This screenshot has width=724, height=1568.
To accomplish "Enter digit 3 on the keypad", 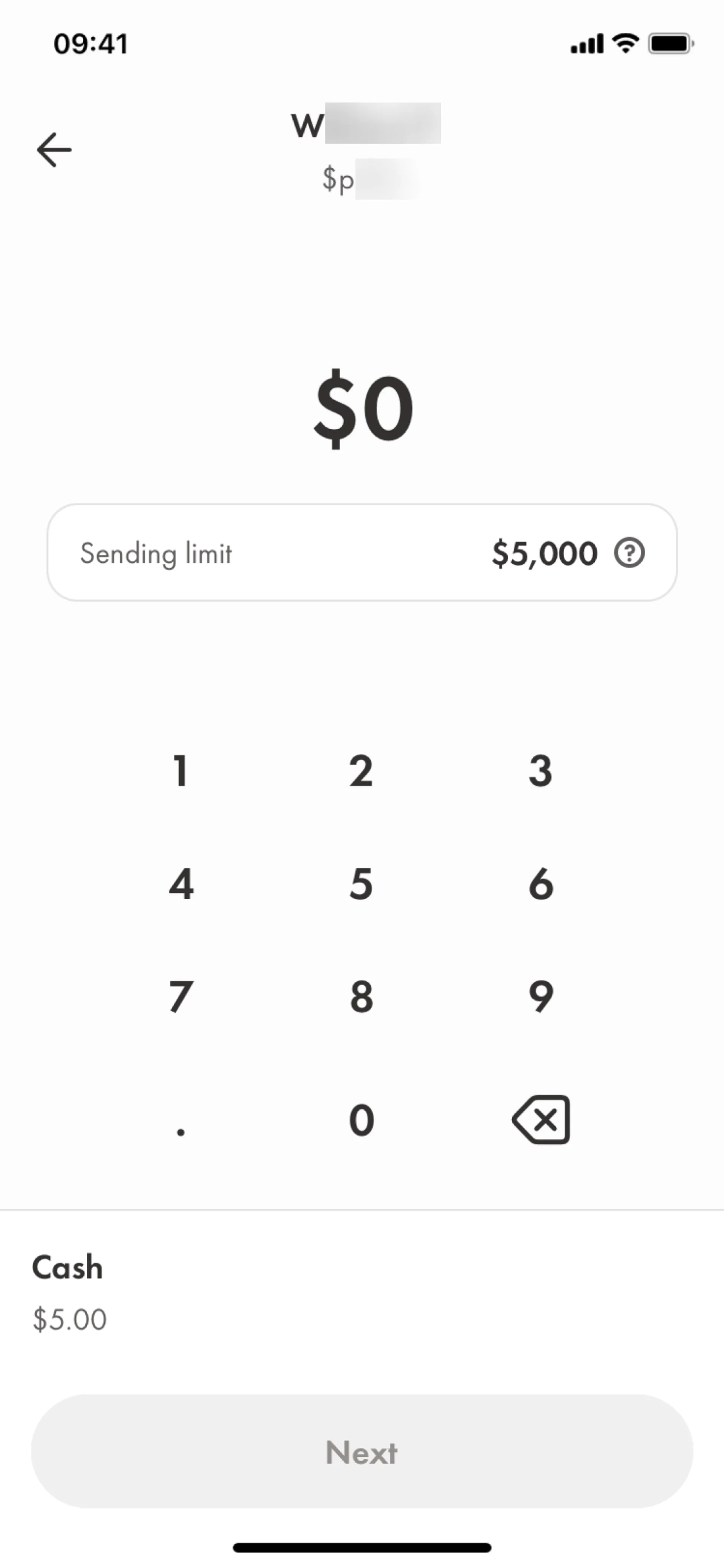I will click(x=540, y=771).
